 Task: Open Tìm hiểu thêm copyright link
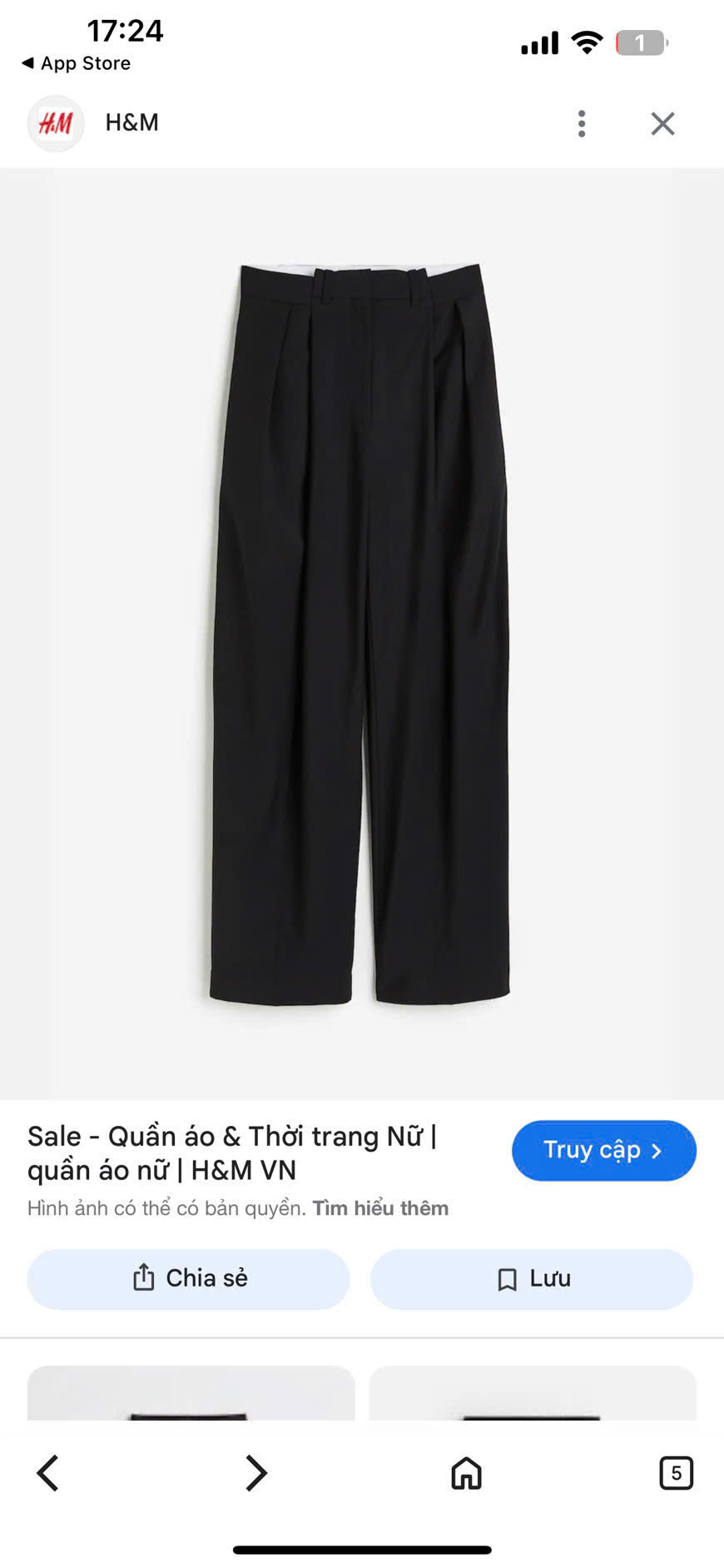[379, 1207]
